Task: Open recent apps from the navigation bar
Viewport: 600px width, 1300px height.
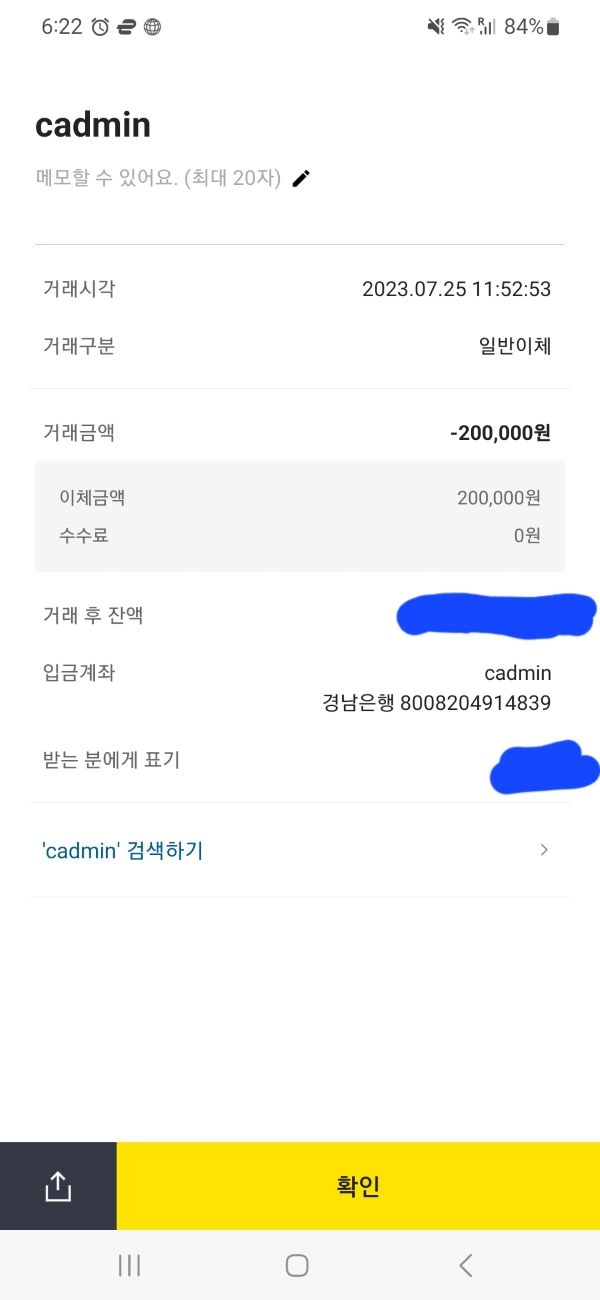Action: [129, 1265]
